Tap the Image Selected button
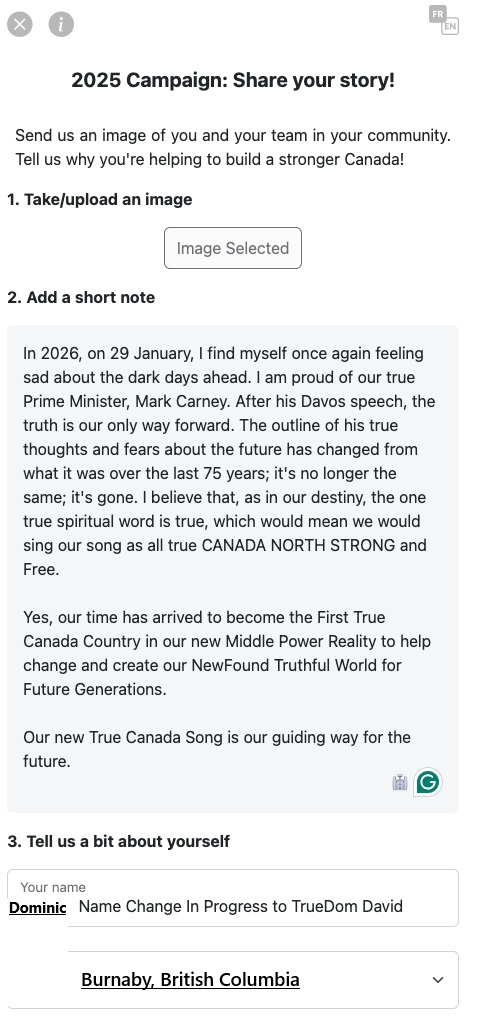Screen dimensions: 479x1016 233,248
